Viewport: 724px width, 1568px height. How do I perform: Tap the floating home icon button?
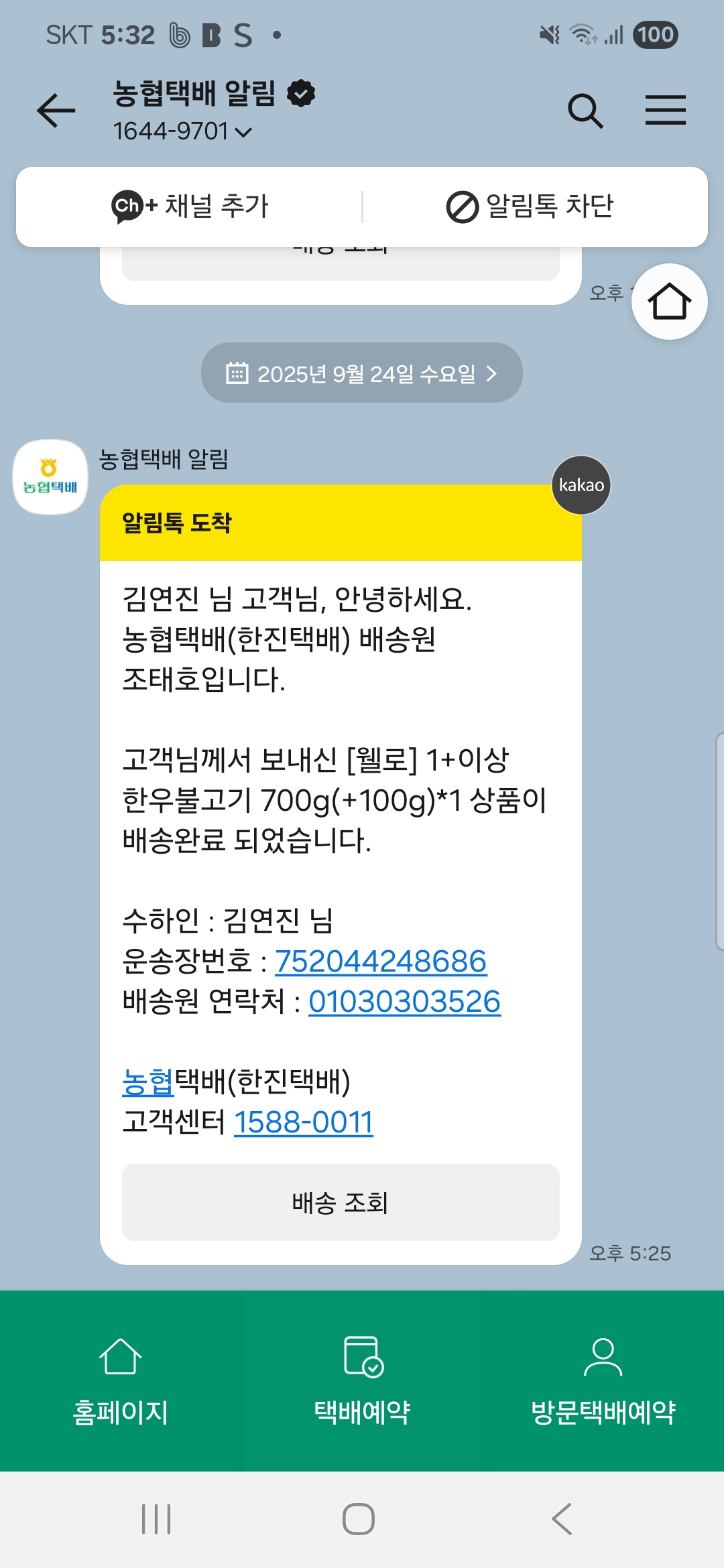[669, 302]
